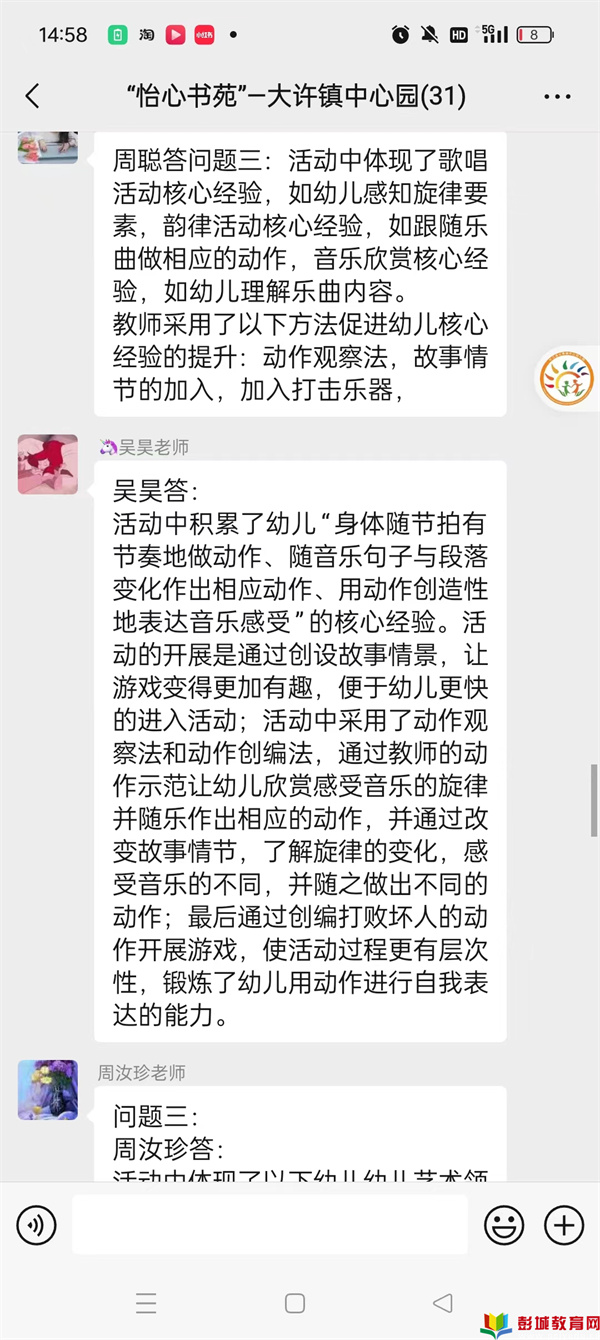The height and width of the screenshot is (1340, 600).
Task: Open the system recent apps menu
Action: [146, 1303]
